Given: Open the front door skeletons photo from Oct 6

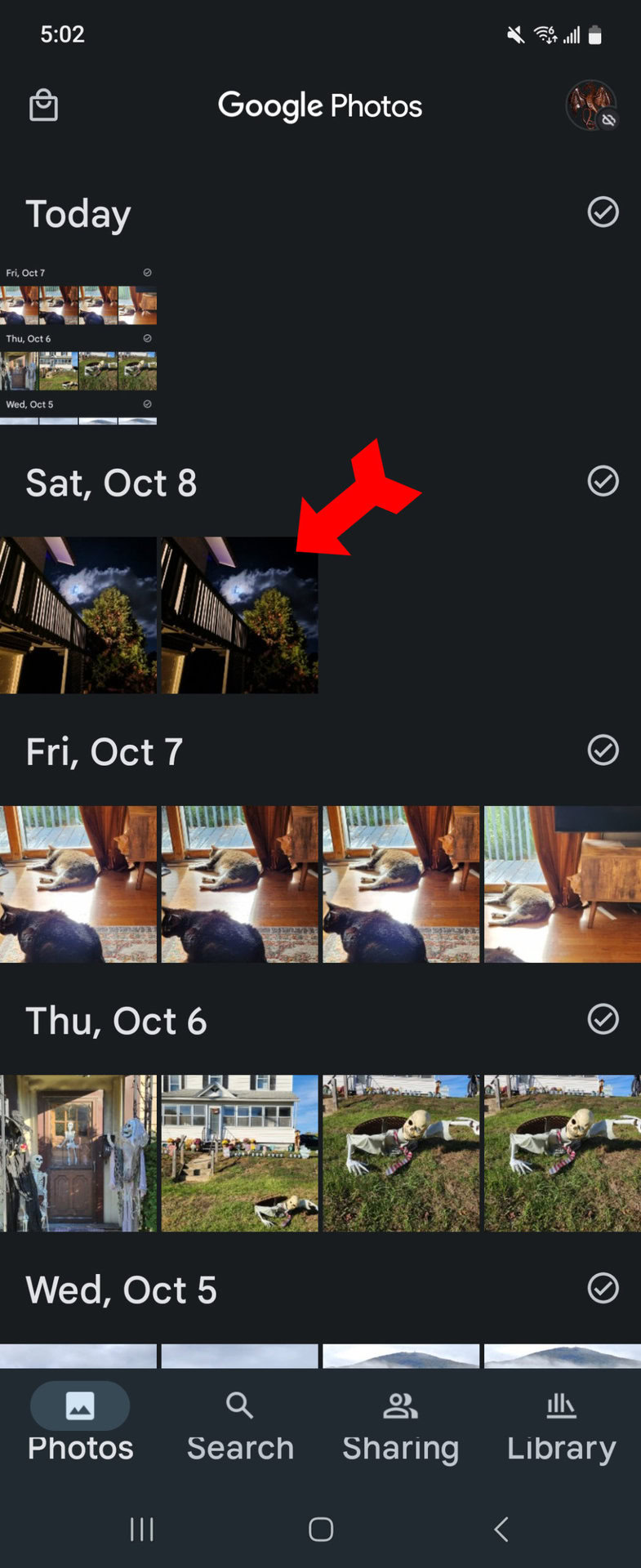Looking at the screenshot, I should (x=78, y=1152).
